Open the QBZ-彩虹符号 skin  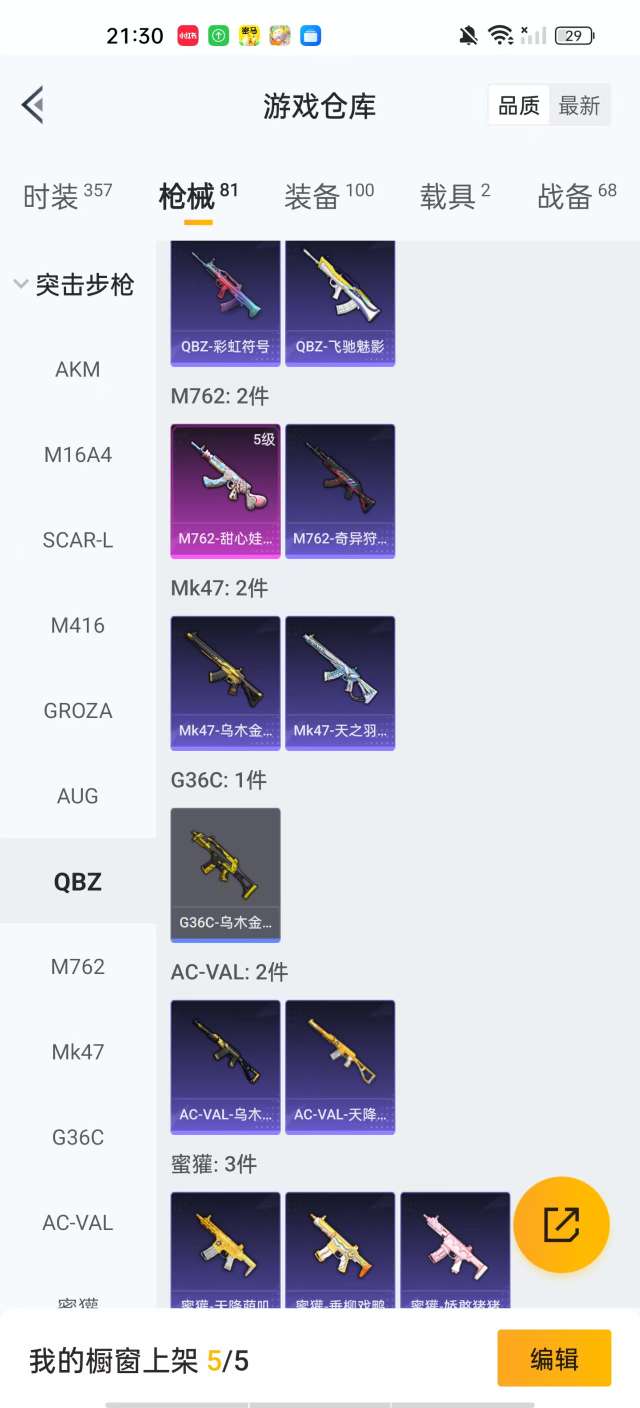click(x=226, y=301)
